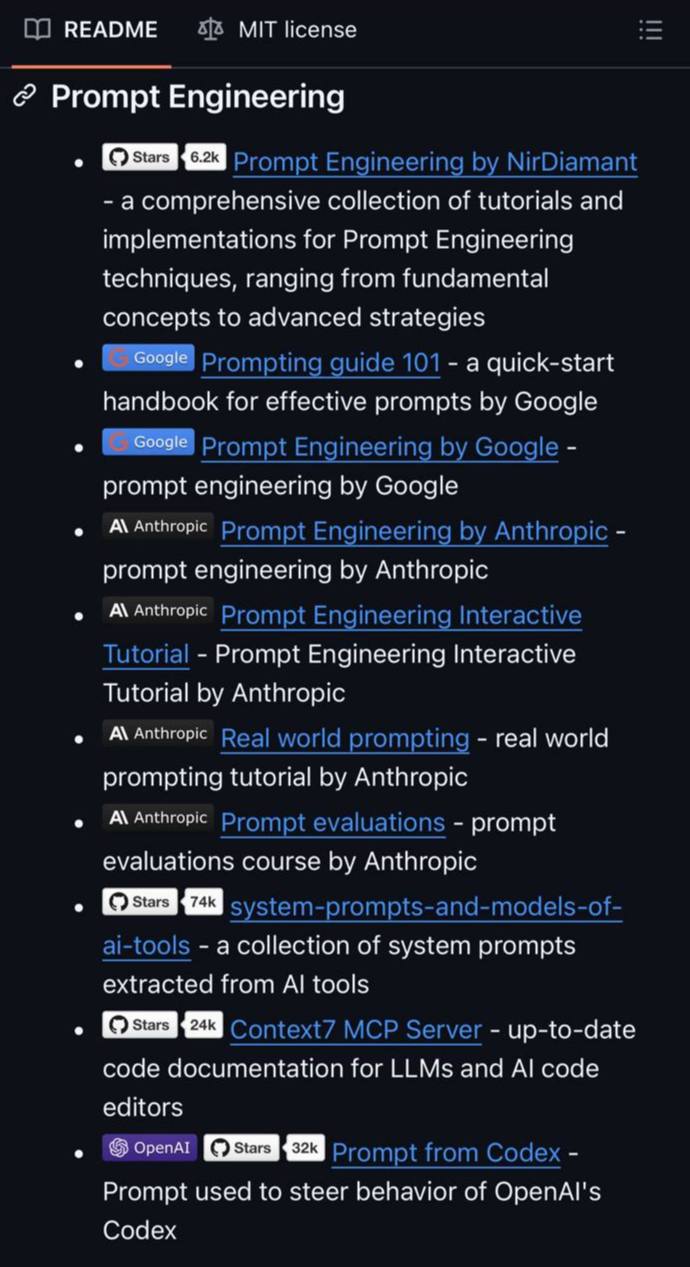690x1267 pixels.
Task: Open the table of contents outline
Action: pos(650,30)
